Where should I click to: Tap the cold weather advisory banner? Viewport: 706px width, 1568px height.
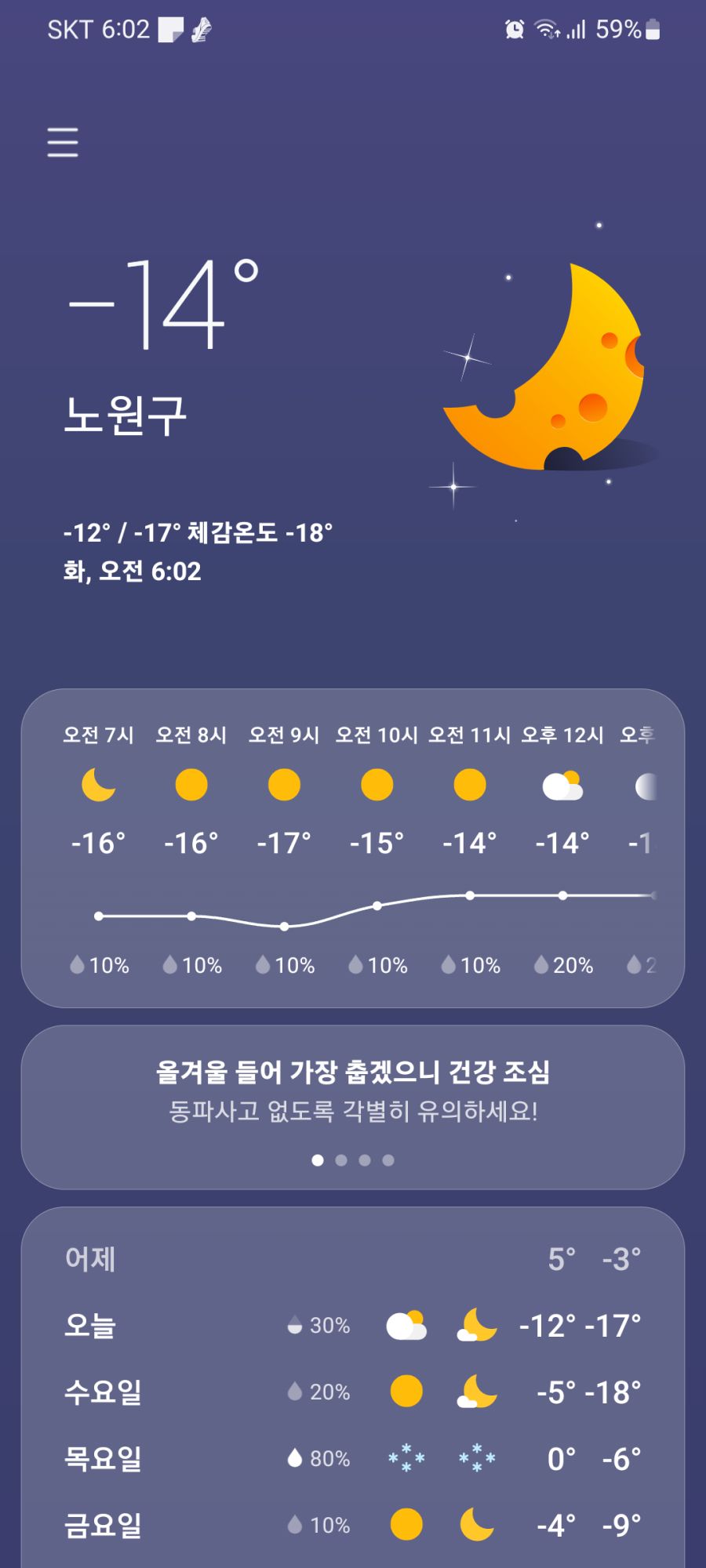pyautogui.click(x=353, y=1094)
